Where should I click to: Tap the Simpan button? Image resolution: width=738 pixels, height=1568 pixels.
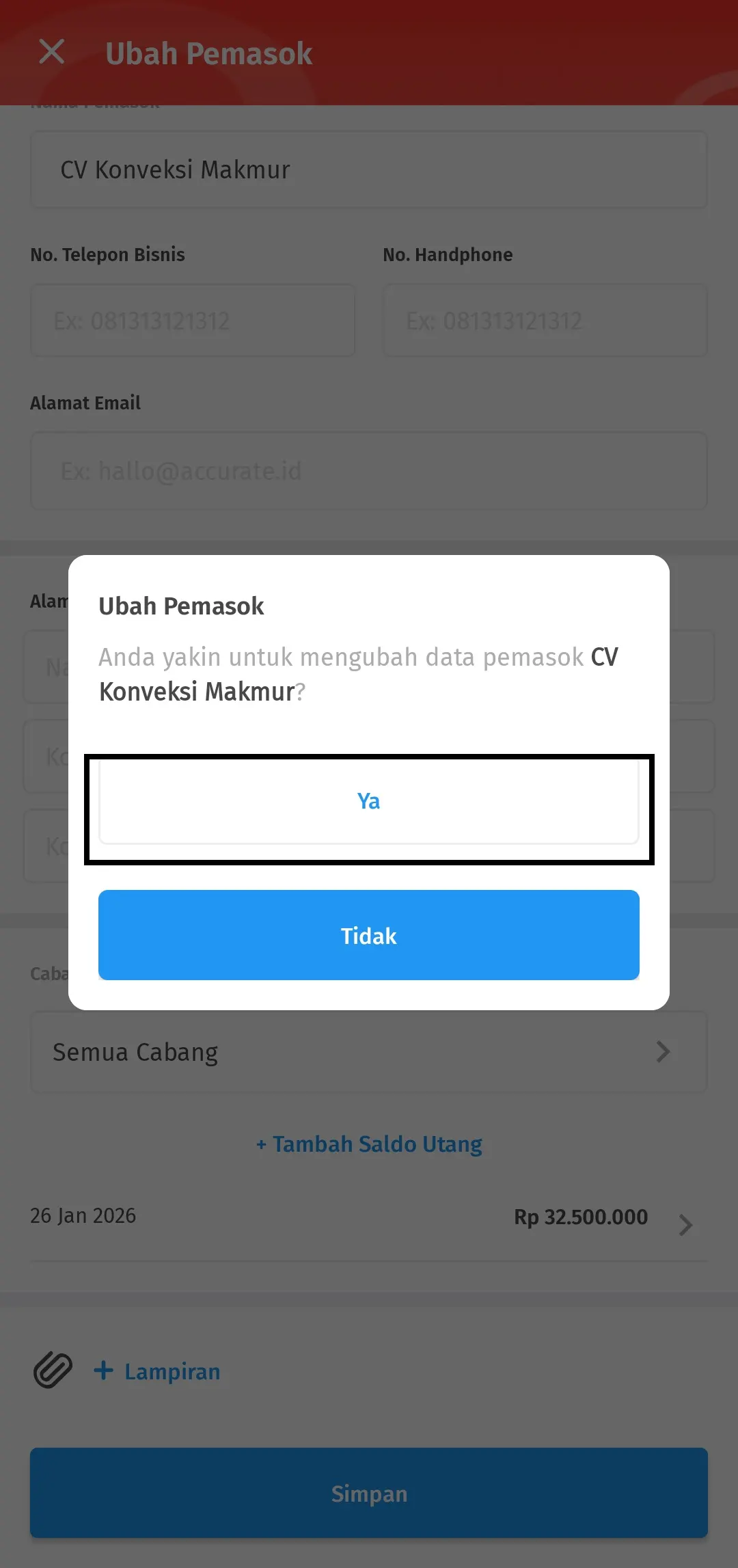[x=369, y=1493]
